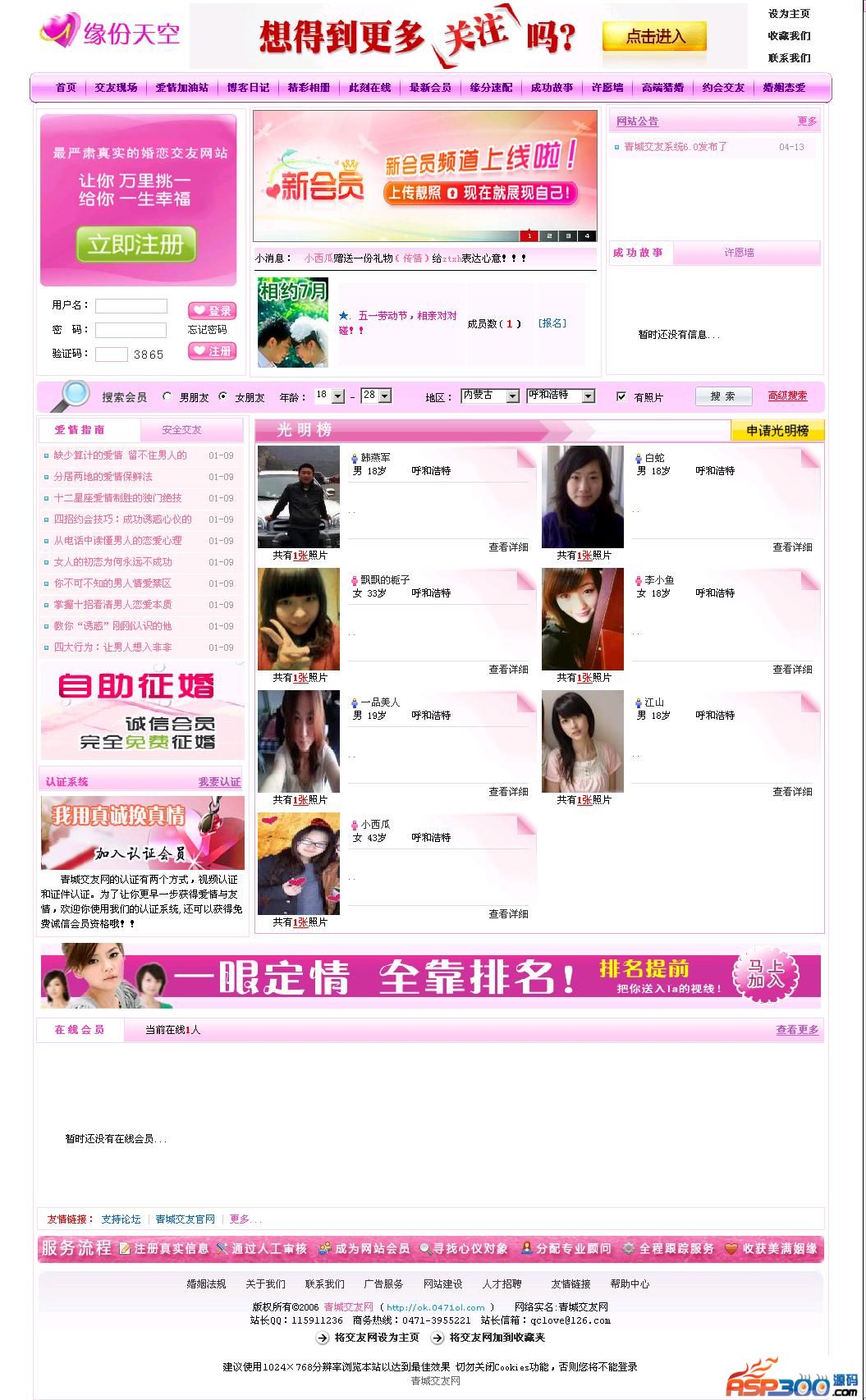Image resolution: width=866 pixels, height=1400 pixels.
Task: Open the 交友现场 navigation item
Action: click(116, 88)
